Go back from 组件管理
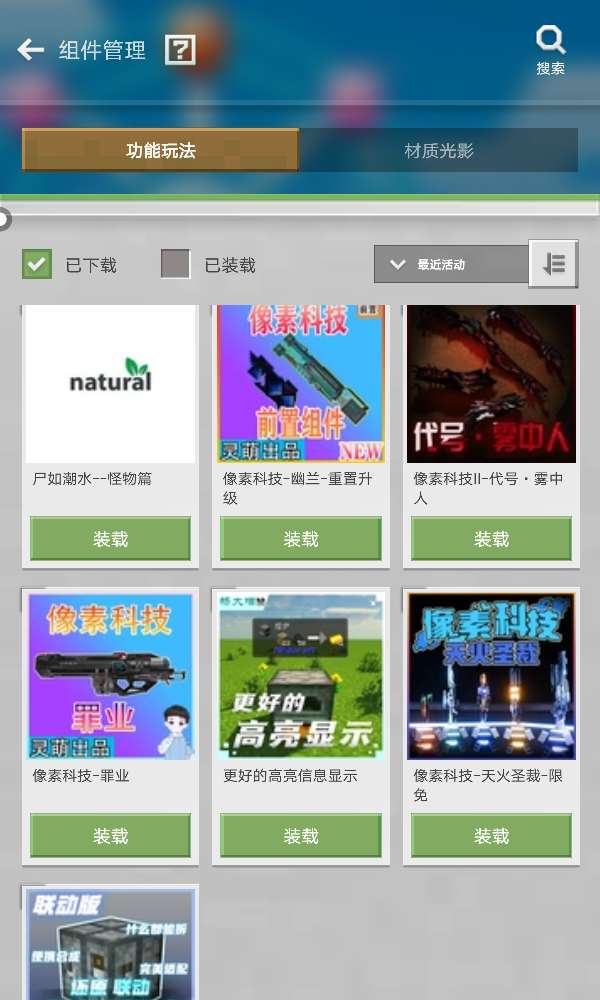 point(31,50)
